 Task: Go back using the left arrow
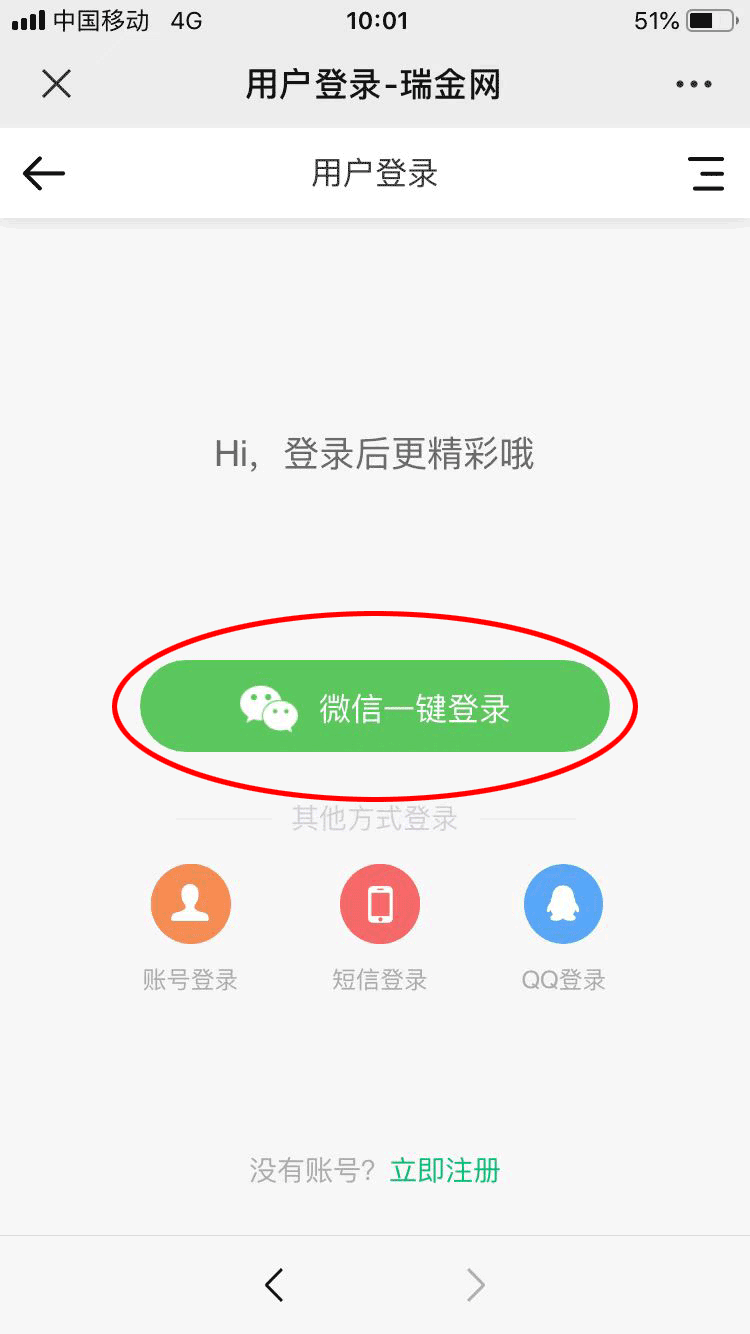pyautogui.click(x=44, y=173)
